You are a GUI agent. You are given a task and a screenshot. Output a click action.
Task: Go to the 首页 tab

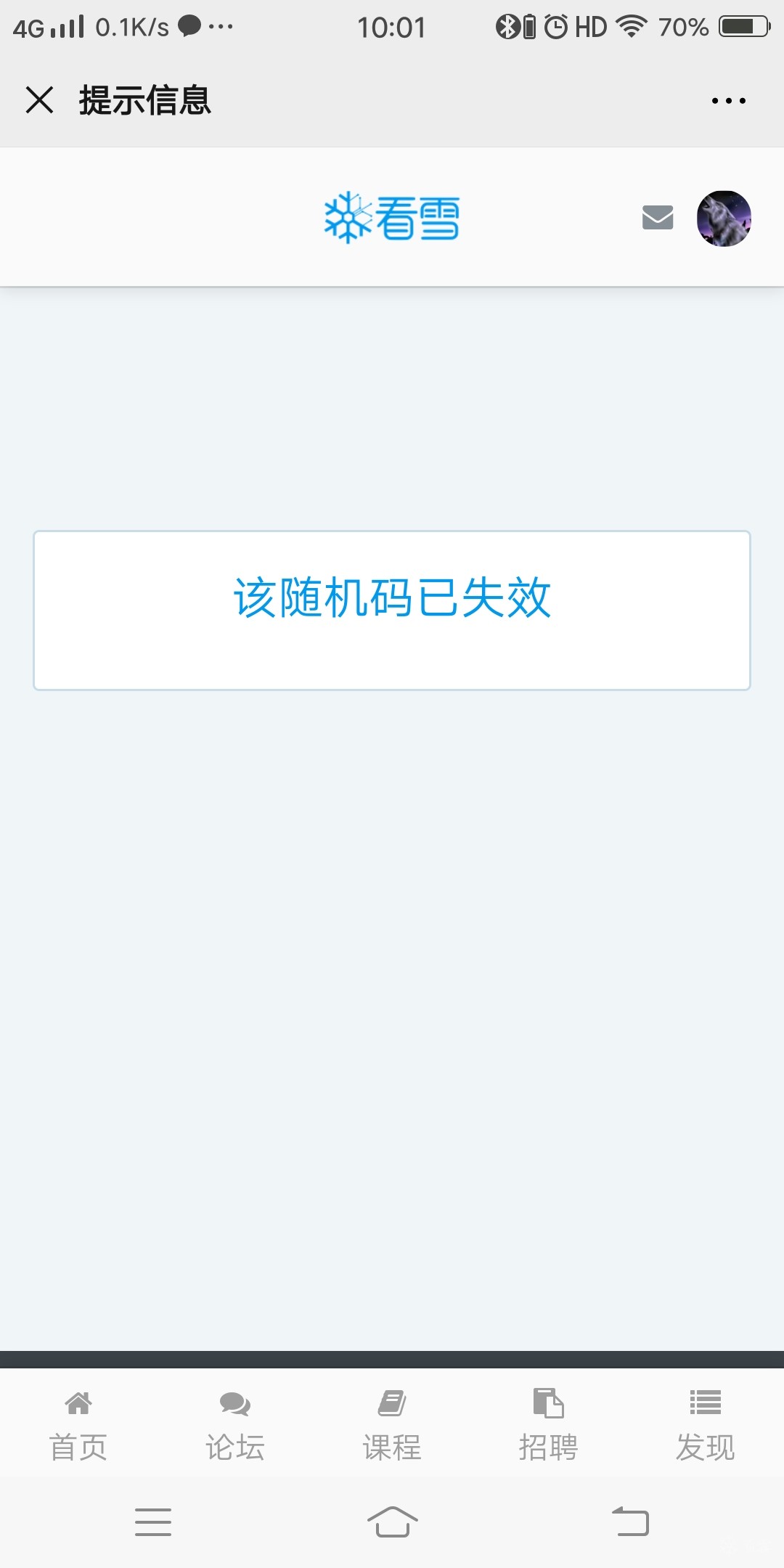click(x=78, y=1425)
